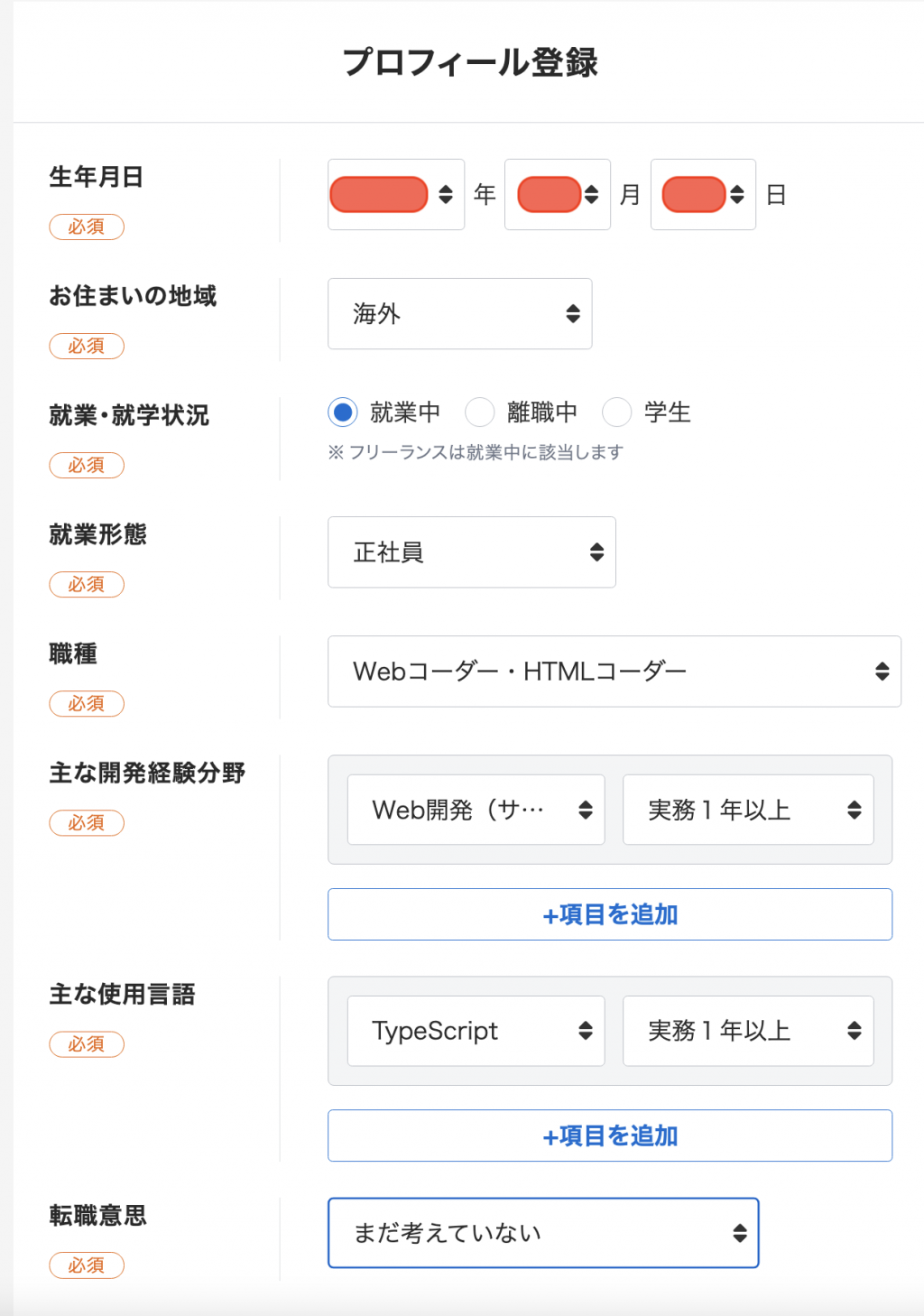This screenshot has width=924, height=1316.
Task: Add an item under 主な開発経験分野
Action: click(x=609, y=914)
